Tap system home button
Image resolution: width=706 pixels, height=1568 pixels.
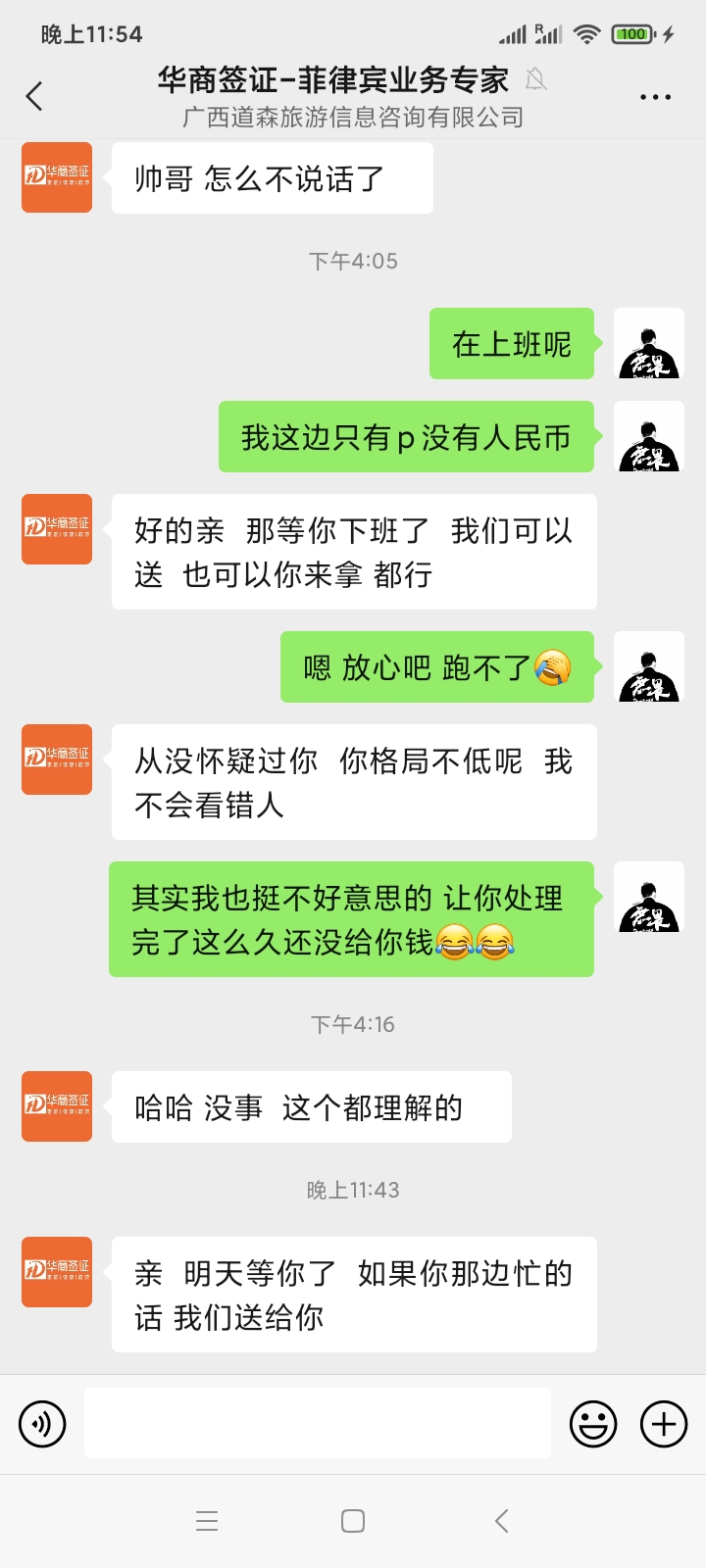point(353,1521)
